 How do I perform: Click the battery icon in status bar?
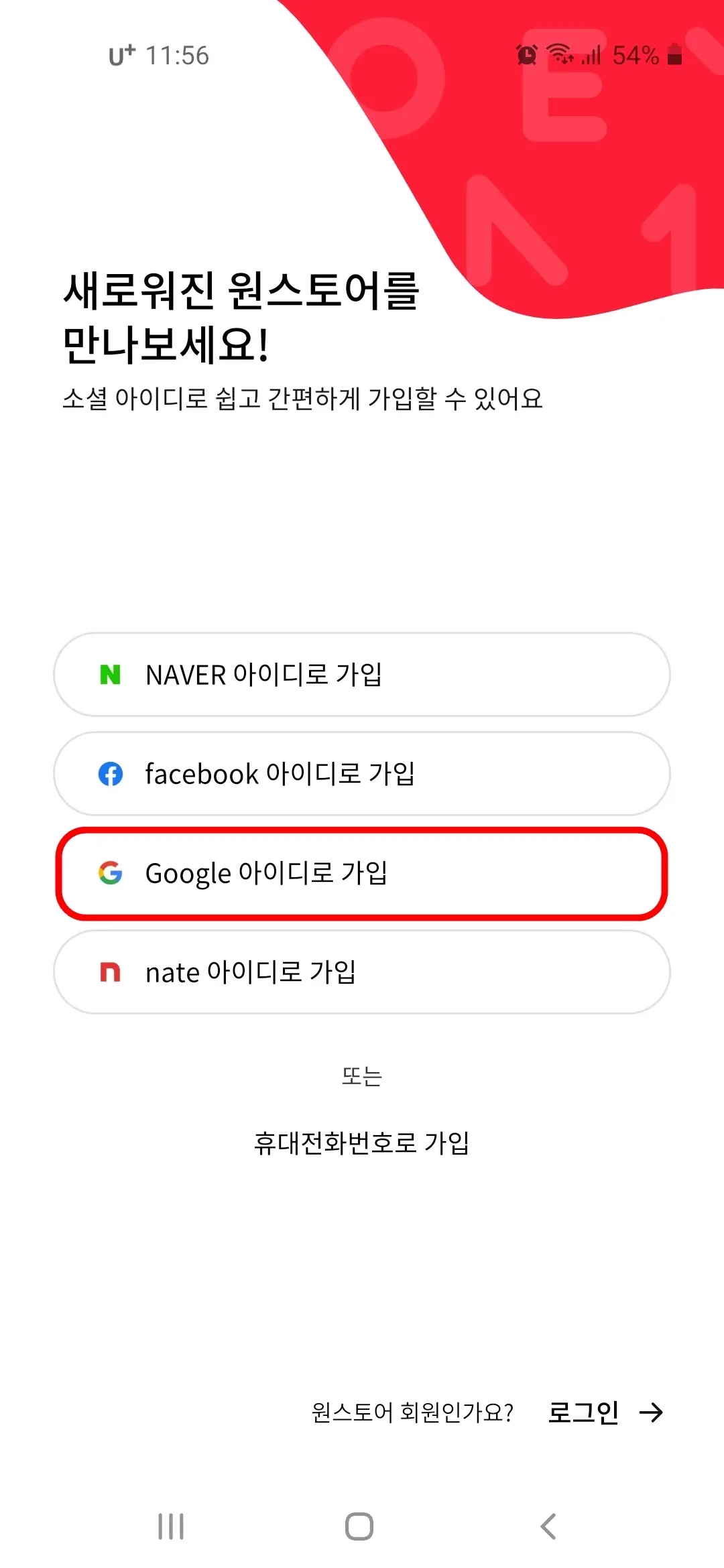coord(674,56)
